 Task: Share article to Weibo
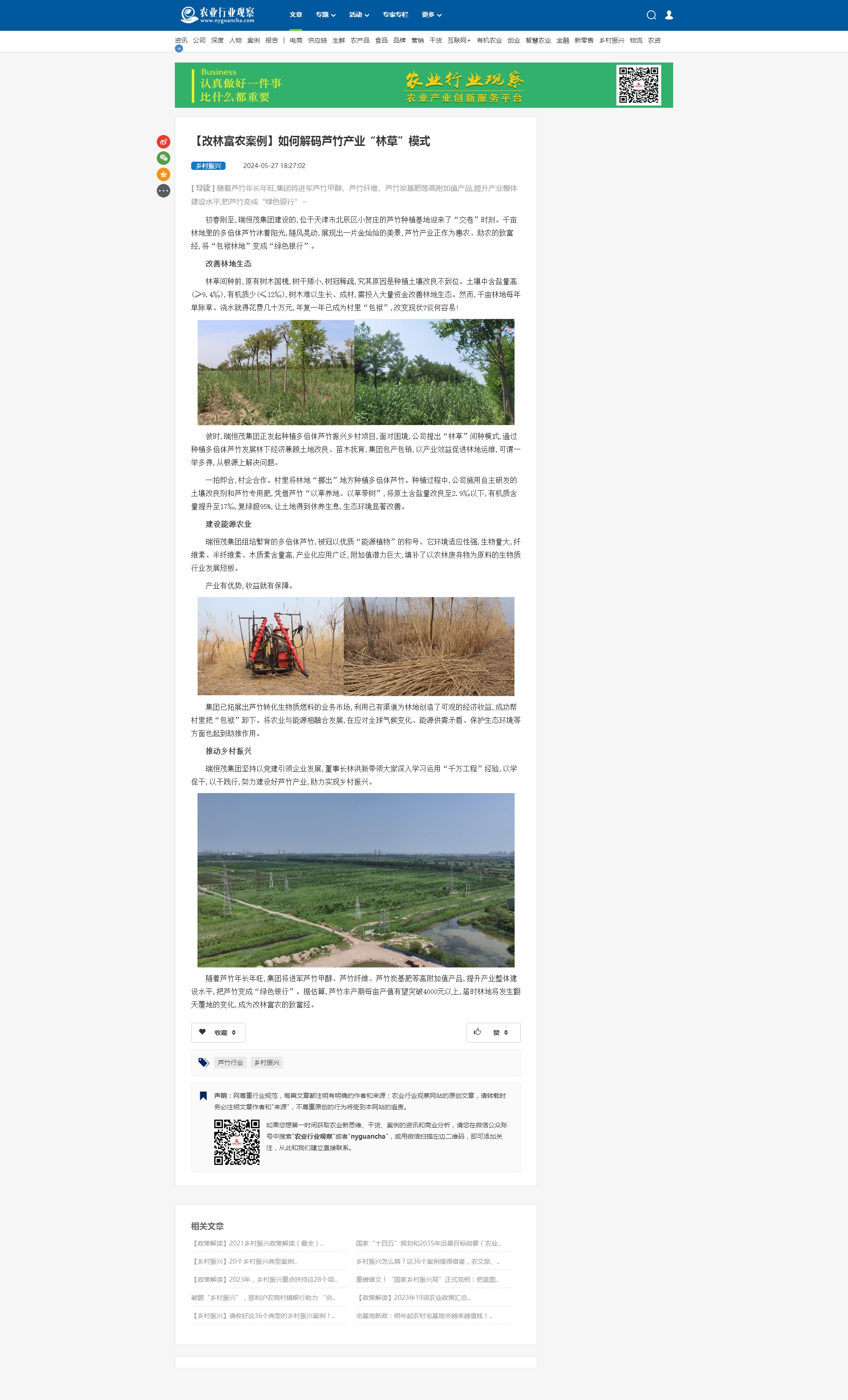click(x=163, y=141)
